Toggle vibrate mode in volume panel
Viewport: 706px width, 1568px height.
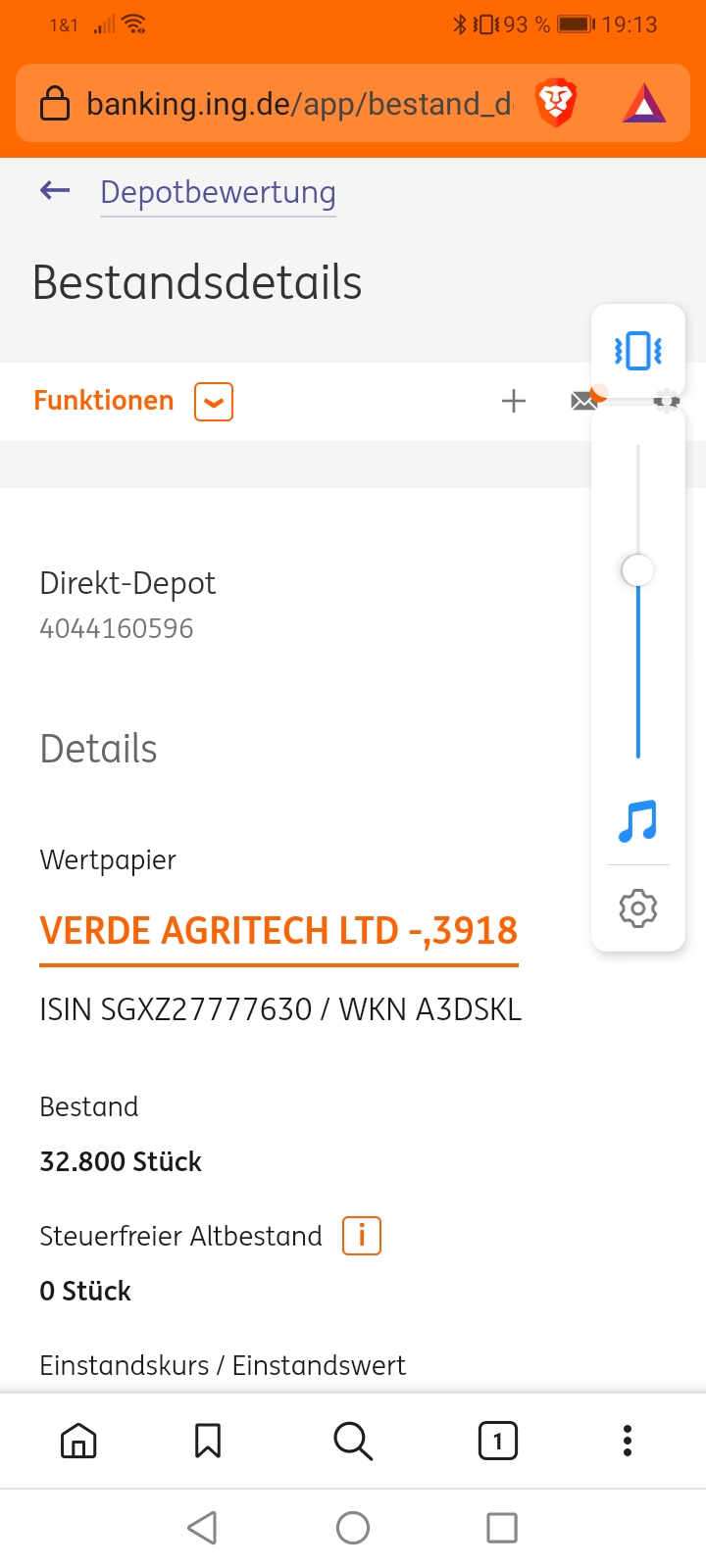tap(638, 350)
